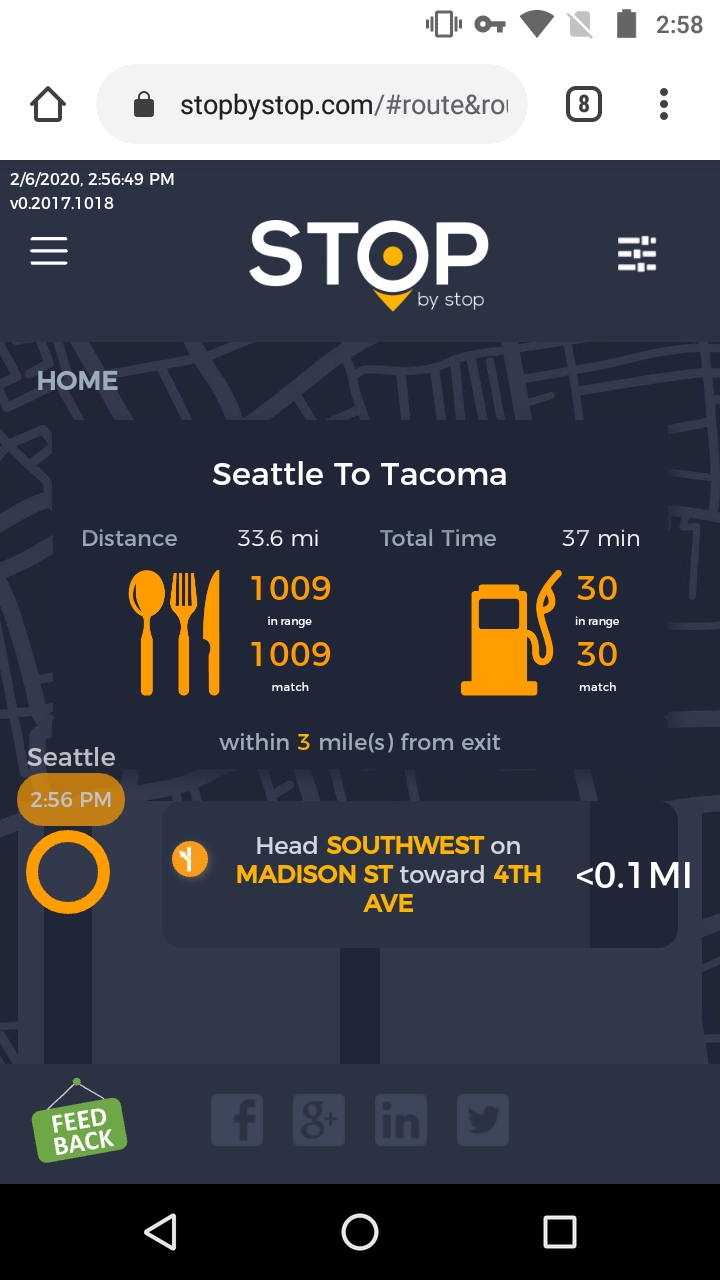The image size is (720, 1280).
Task: Share on Facebook
Action: [x=237, y=1120]
